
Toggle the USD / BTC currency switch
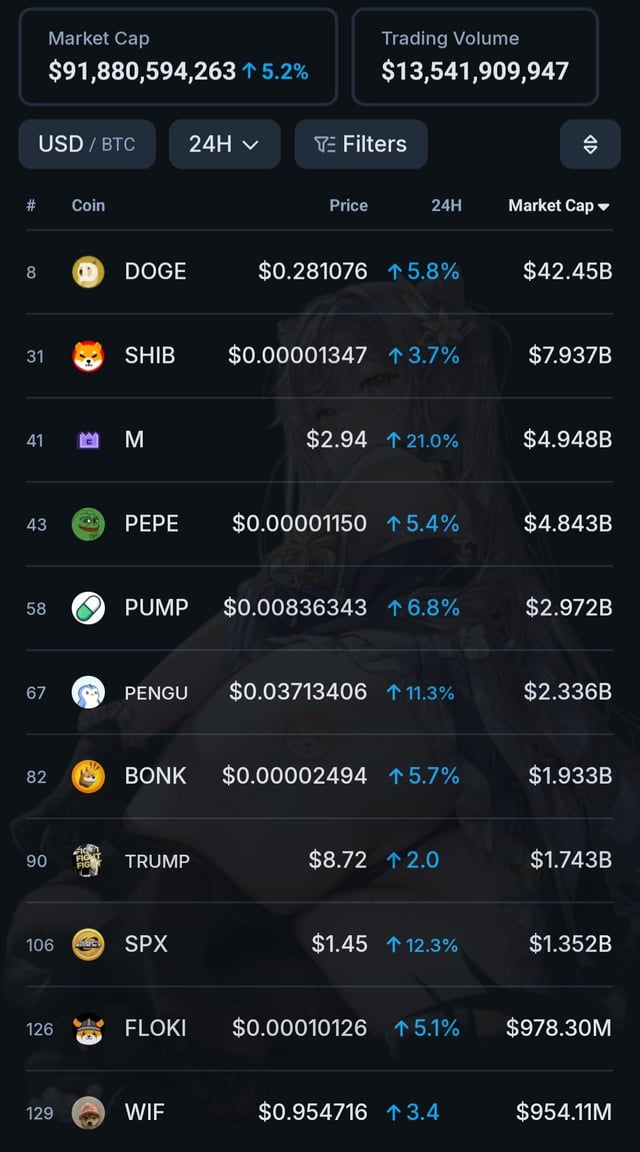(x=87, y=144)
